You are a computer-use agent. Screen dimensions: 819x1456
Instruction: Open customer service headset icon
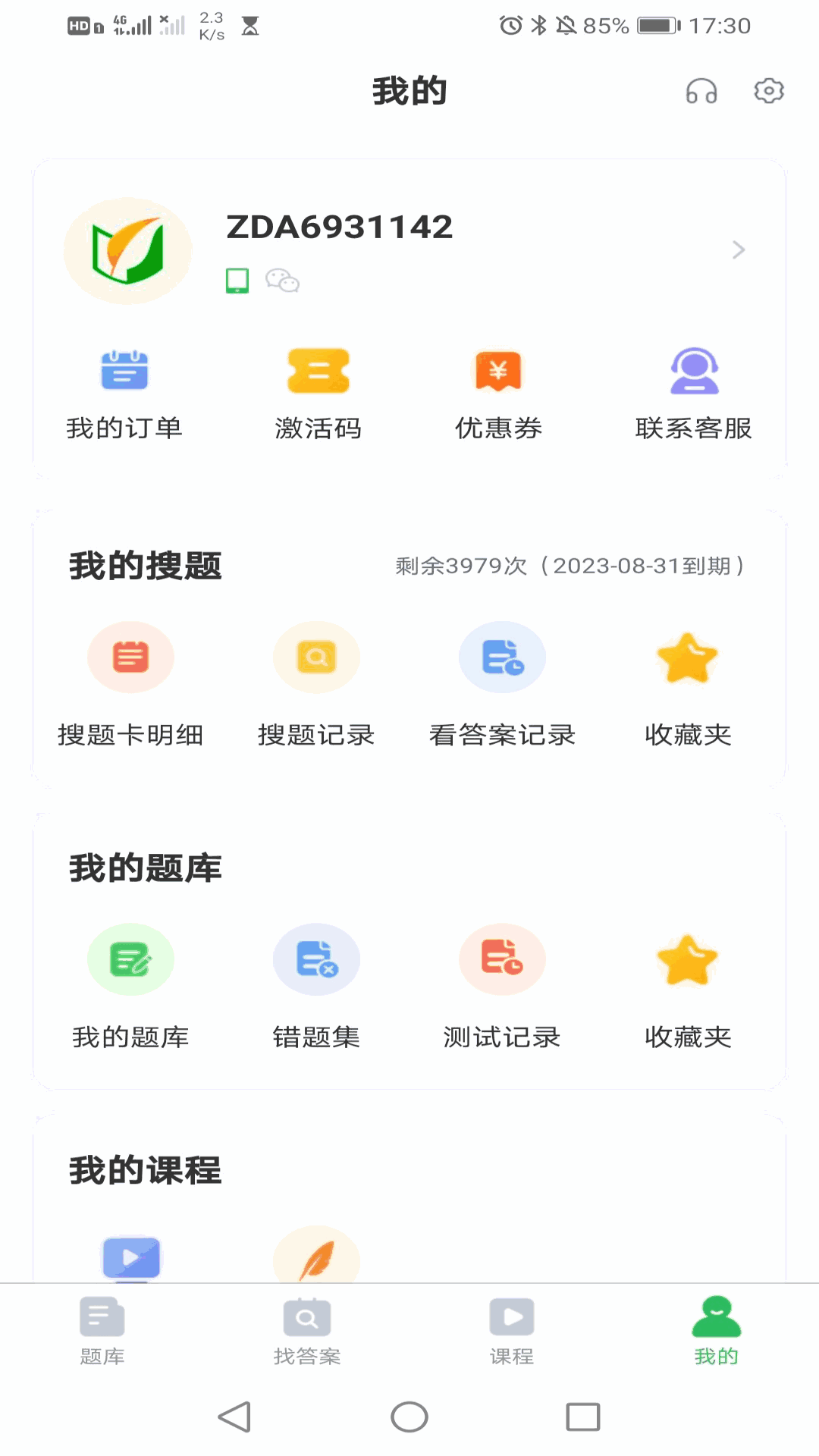point(701,92)
